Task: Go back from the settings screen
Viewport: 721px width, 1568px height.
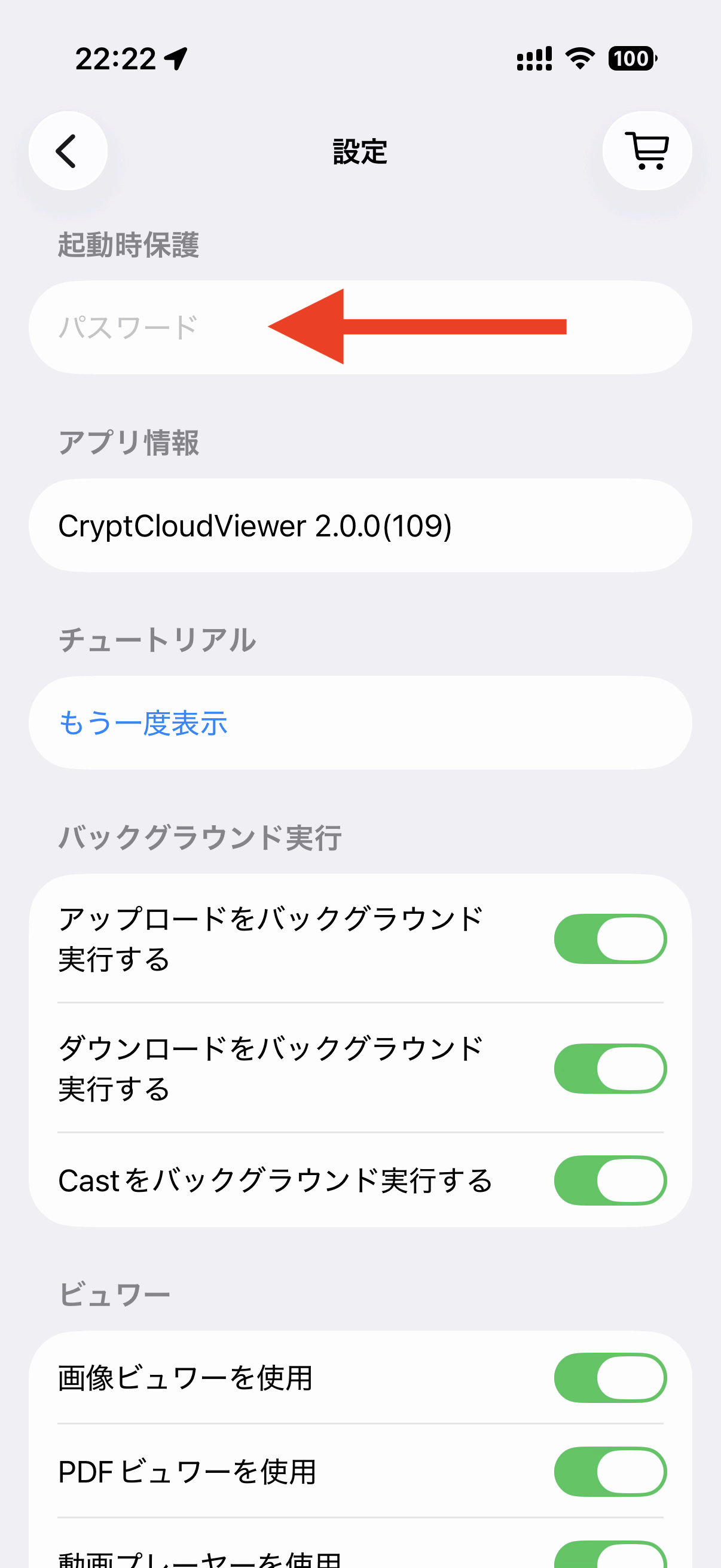Action: tap(68, 151)
